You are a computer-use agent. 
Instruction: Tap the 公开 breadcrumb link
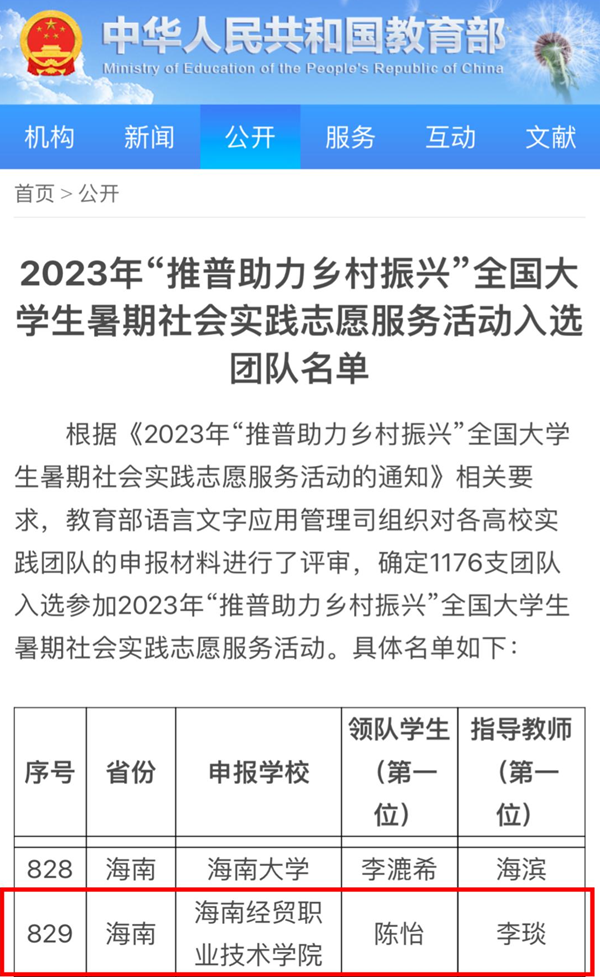coord(98,194)
